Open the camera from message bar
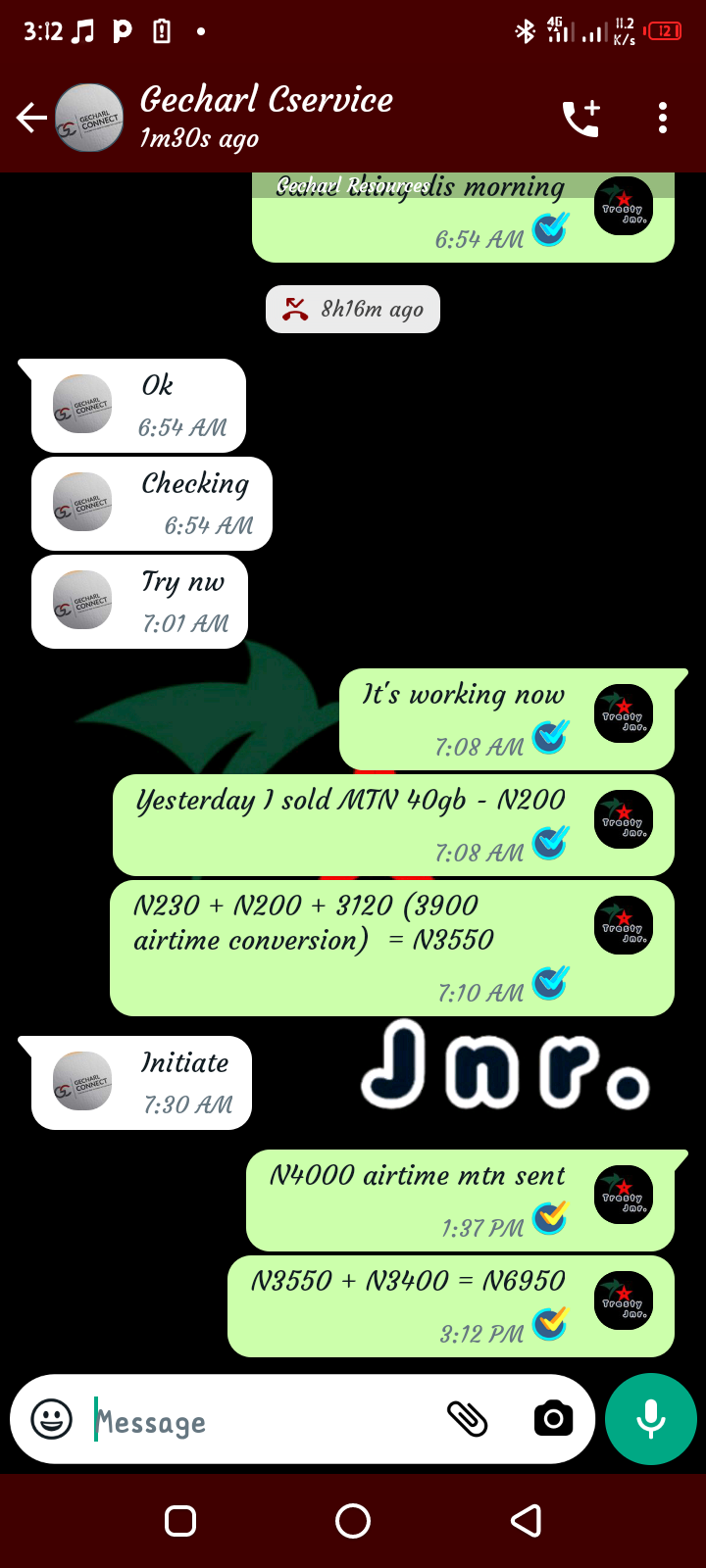The image size is (706, 1568). coord(554,1419)
